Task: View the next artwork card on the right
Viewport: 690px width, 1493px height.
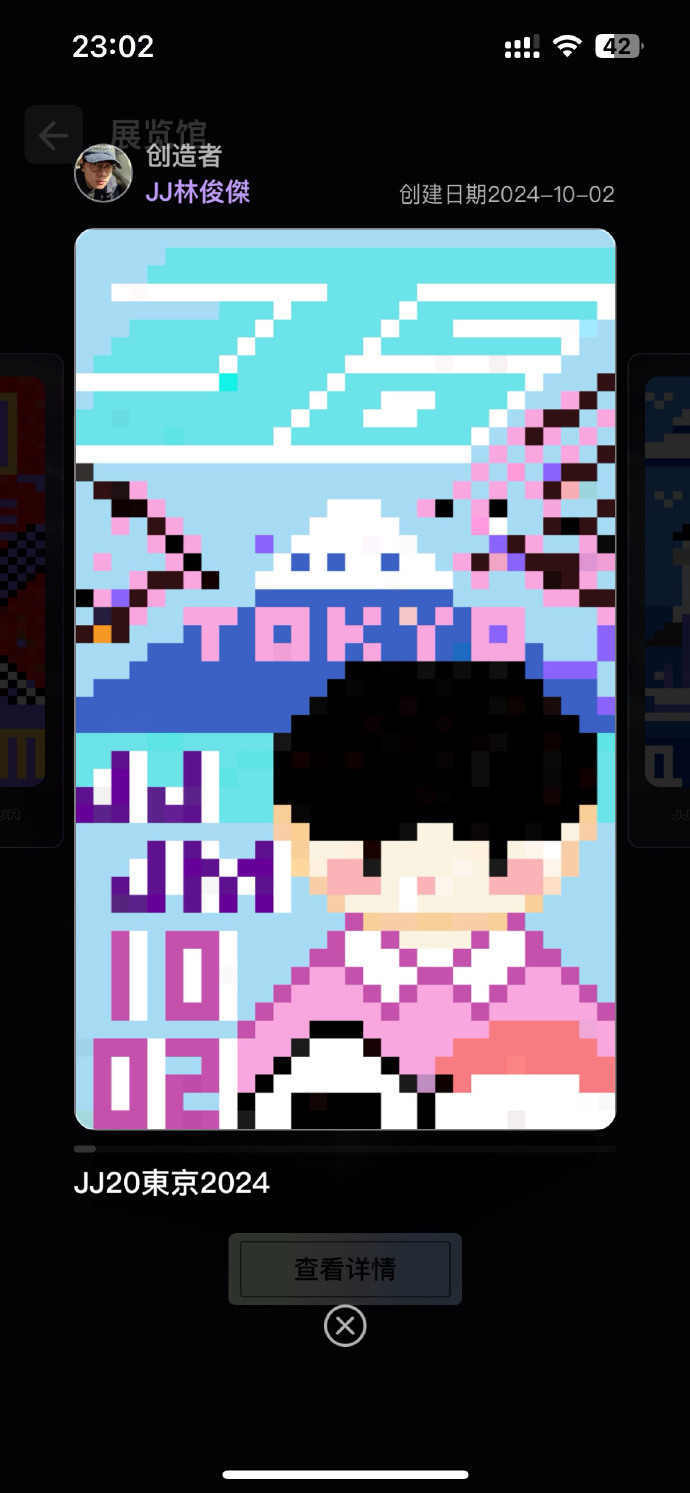Action: [660, 600]
